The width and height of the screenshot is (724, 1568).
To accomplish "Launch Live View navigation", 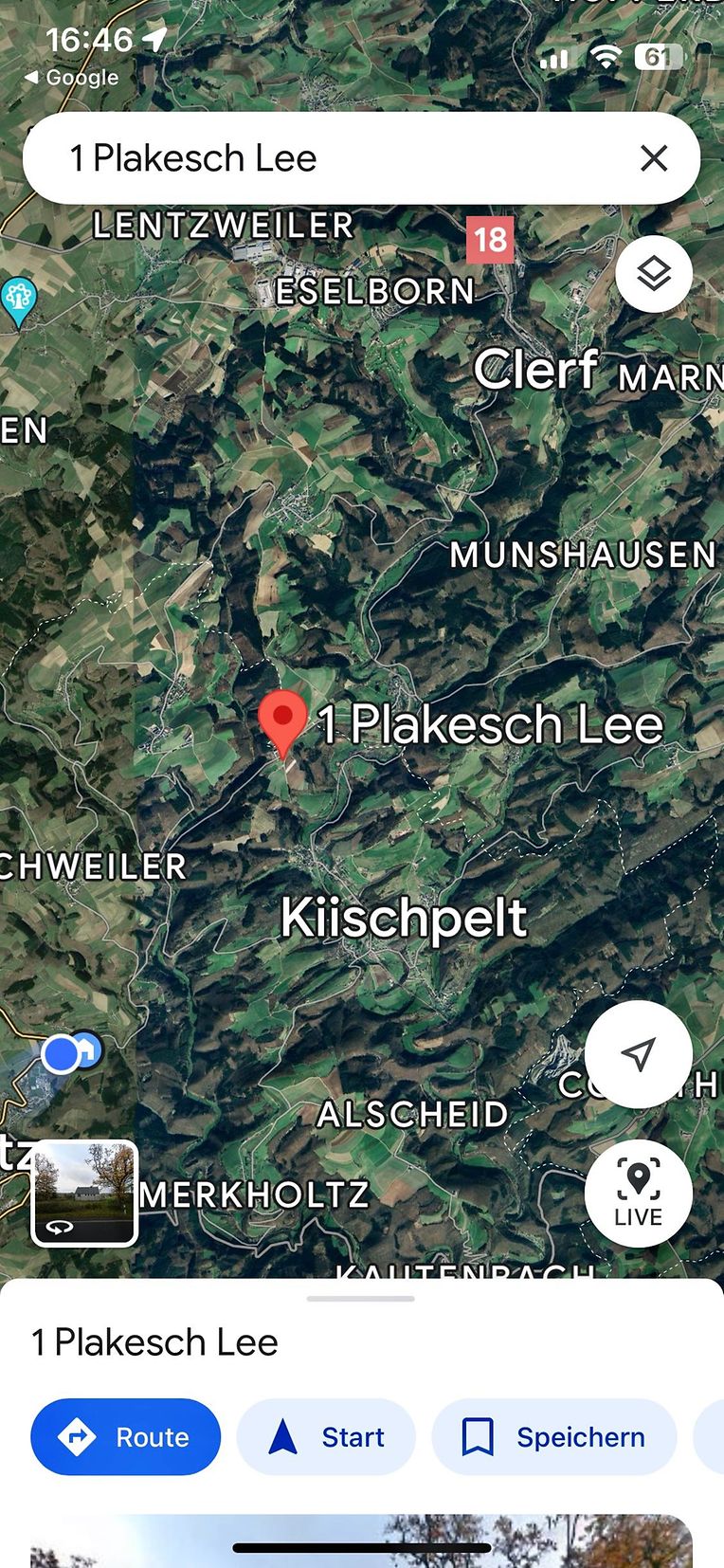I will point(638,1193).
